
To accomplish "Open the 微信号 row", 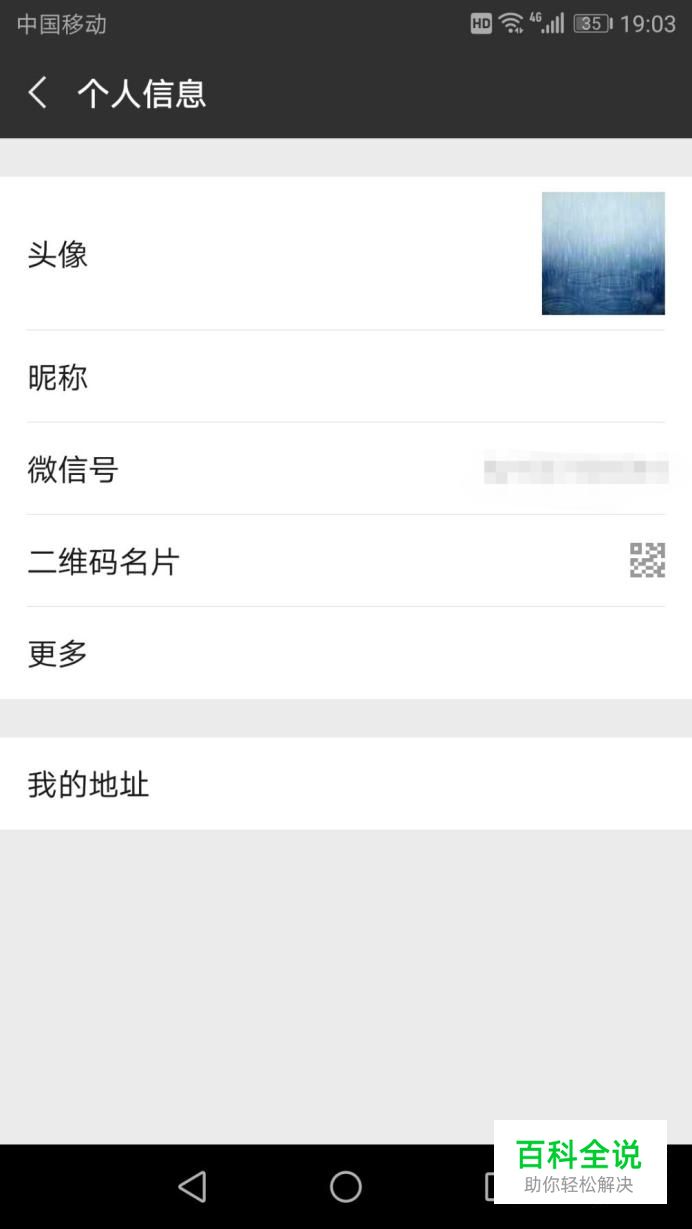I will (x=345, y=469).
